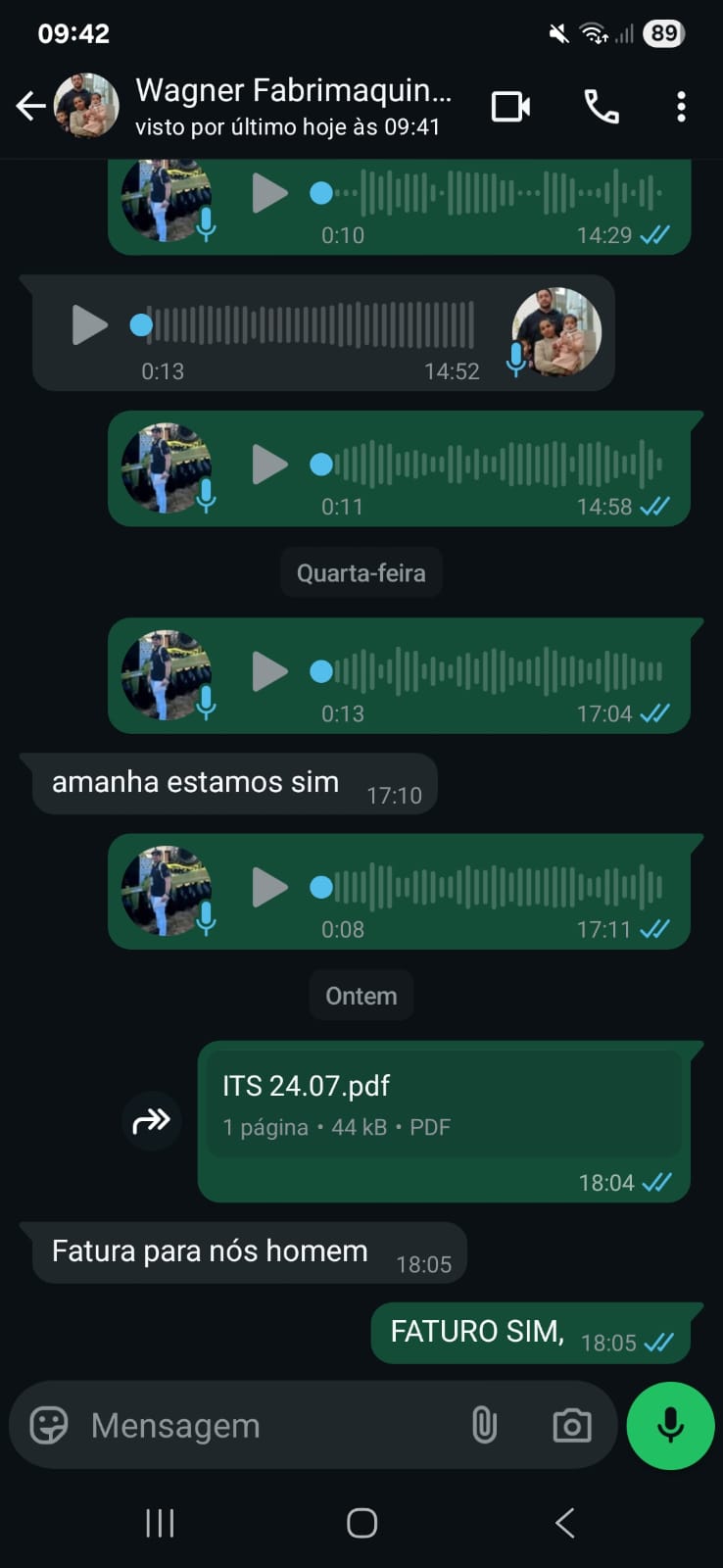
Task: Tap the green microphone record button
Action: click(x=670, y=1425)
